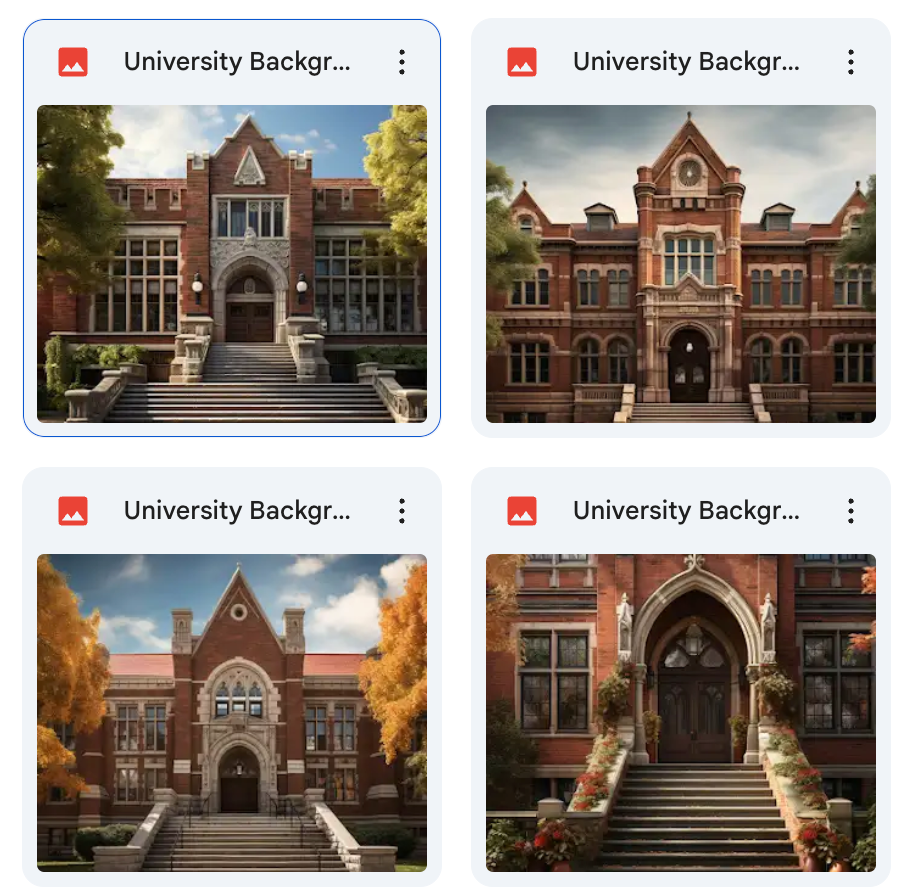Tap the three-dot menu for the orange-trees file

pyautogui.click(x=402, y=511)
